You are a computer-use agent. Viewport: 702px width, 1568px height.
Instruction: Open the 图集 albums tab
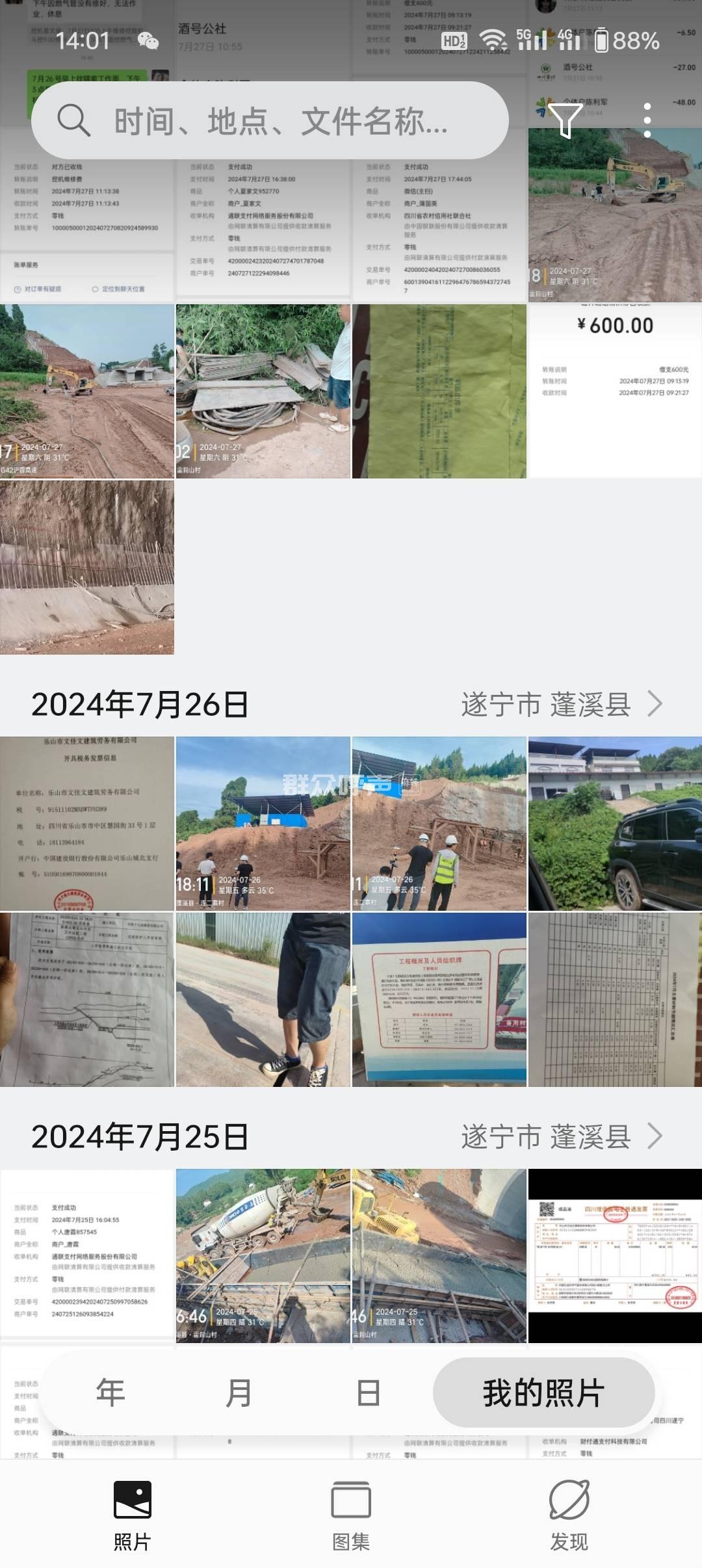click(x=351, y=1516)
